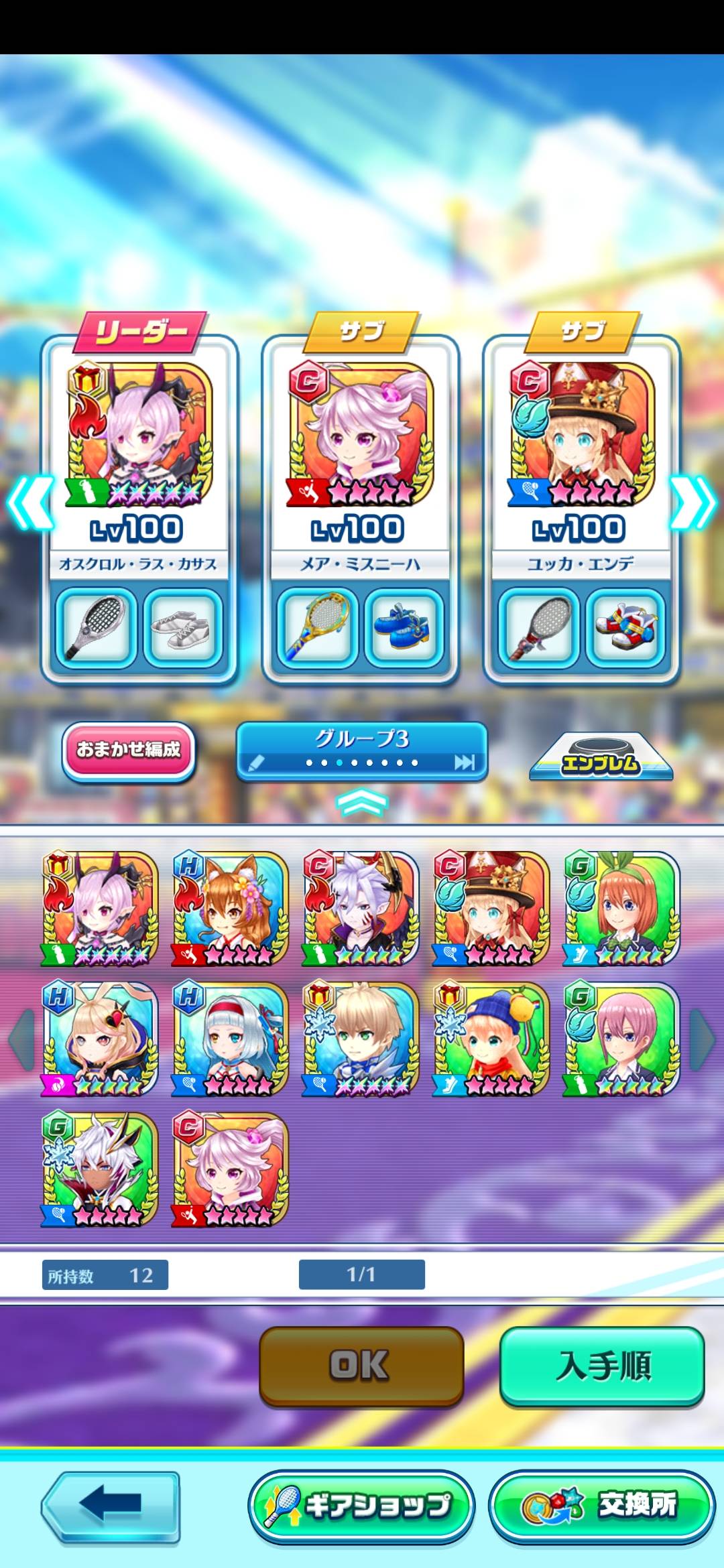Switch to the next team group with right chevrons

point(694,503)
